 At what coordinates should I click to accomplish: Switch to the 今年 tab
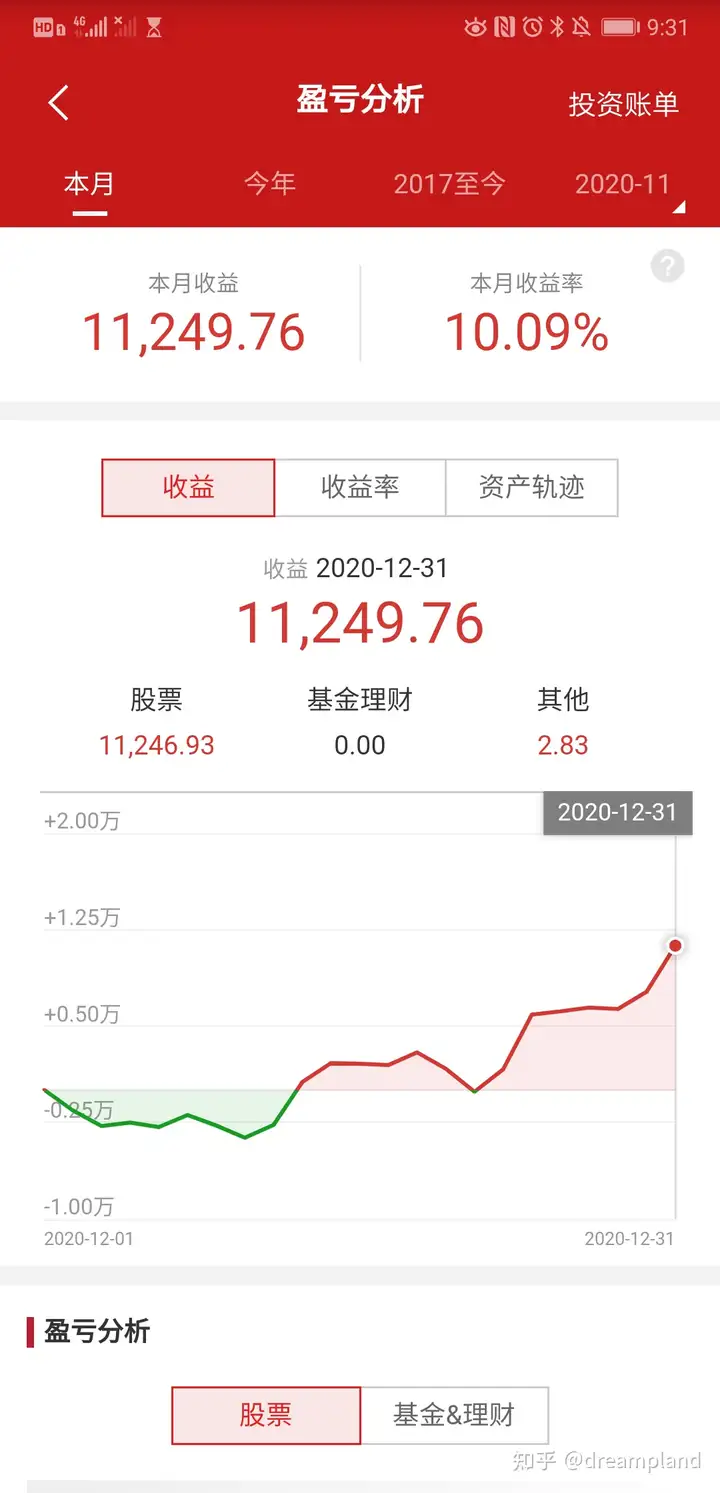point(270,184)
